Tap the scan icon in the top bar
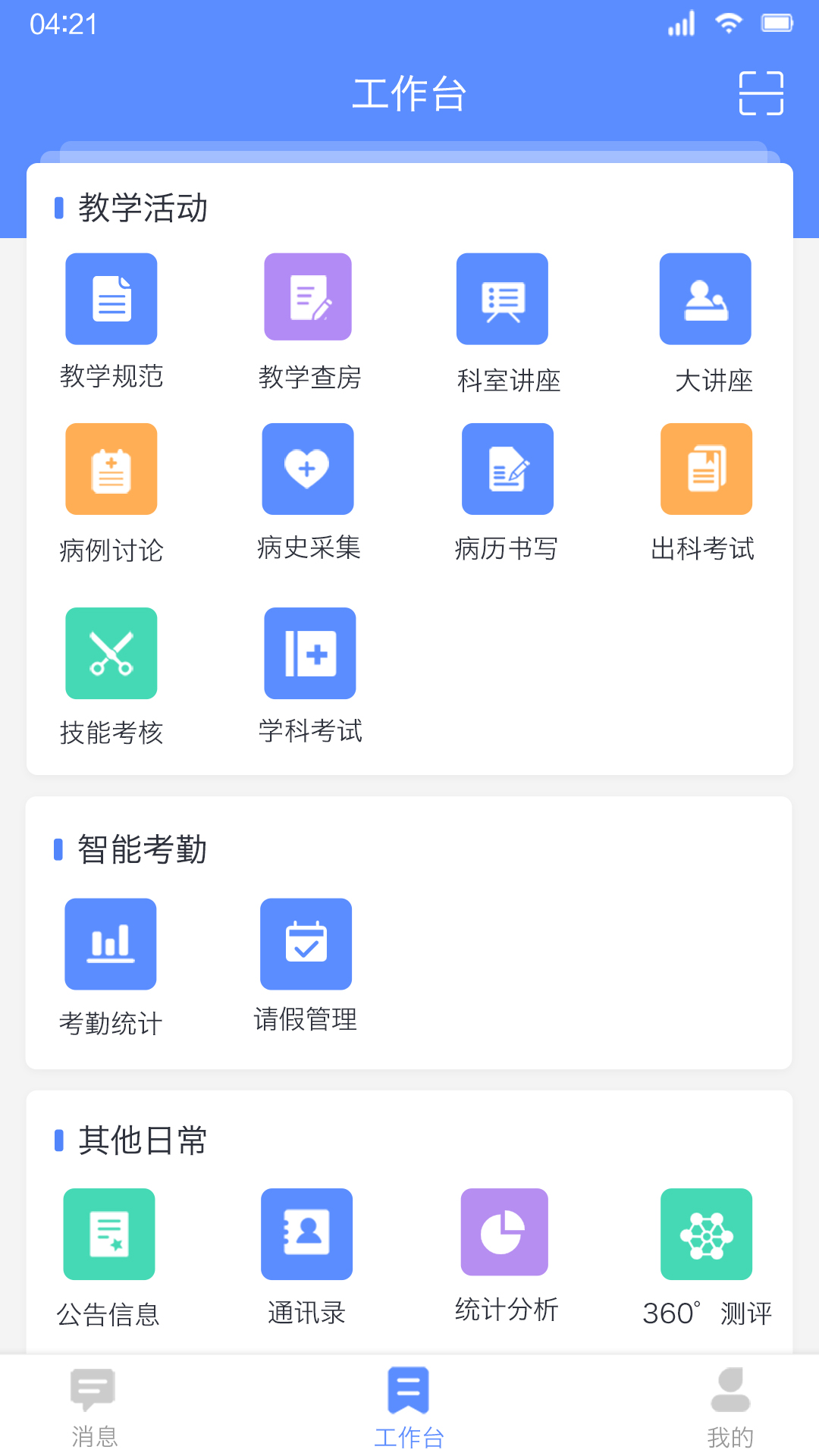This screenshot has width=819, height=1456. tap(761, 94)
